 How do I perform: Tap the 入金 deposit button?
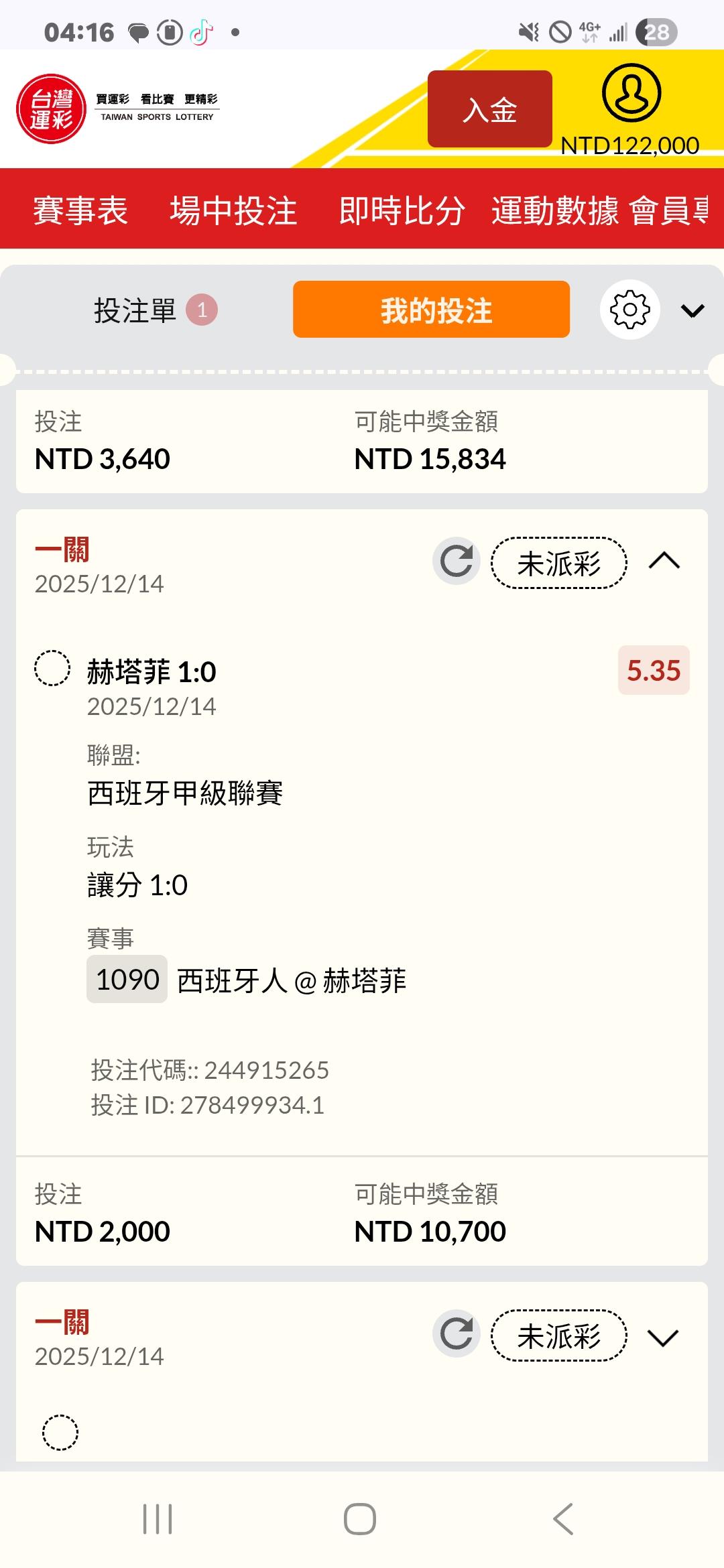pos(489,109)
